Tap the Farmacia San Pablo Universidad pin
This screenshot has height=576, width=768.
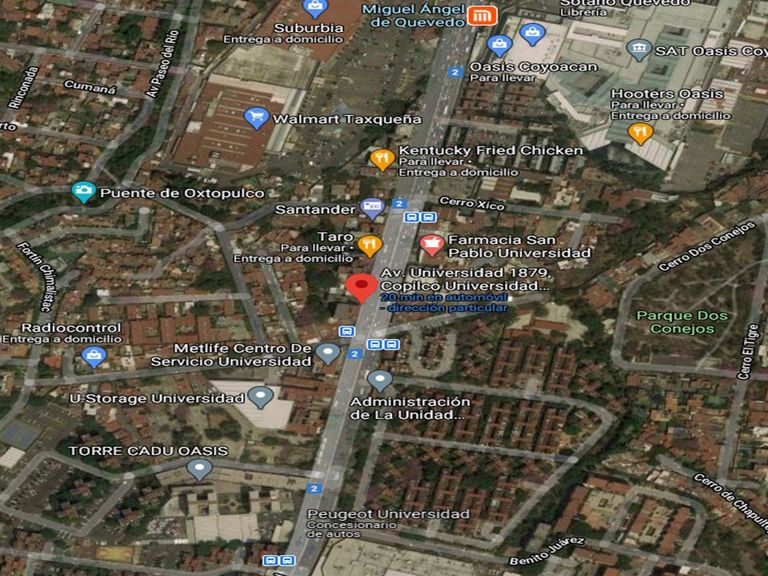click(x=432, y=245)
